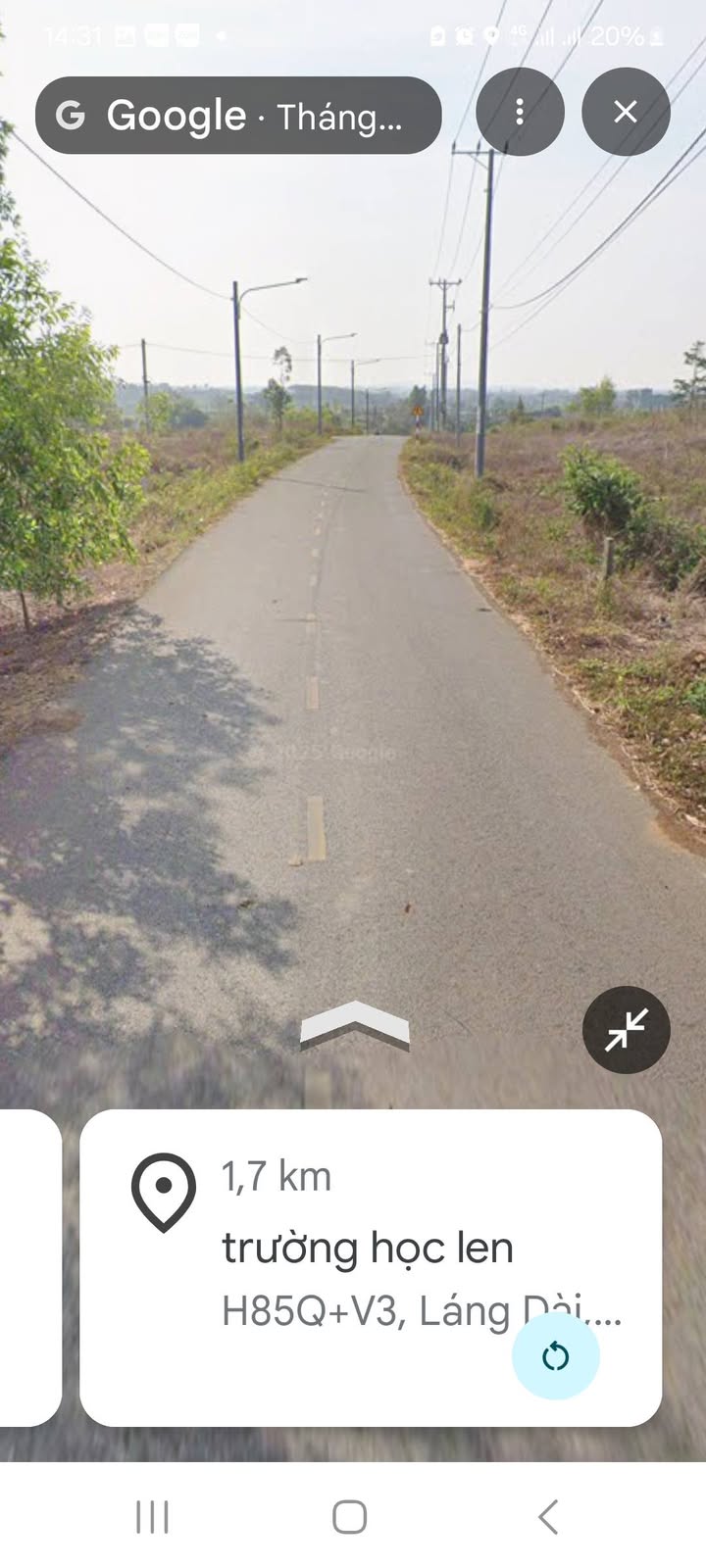706x1568 pixels.
Task: Go back with system back button
Action: [548, 1516]
